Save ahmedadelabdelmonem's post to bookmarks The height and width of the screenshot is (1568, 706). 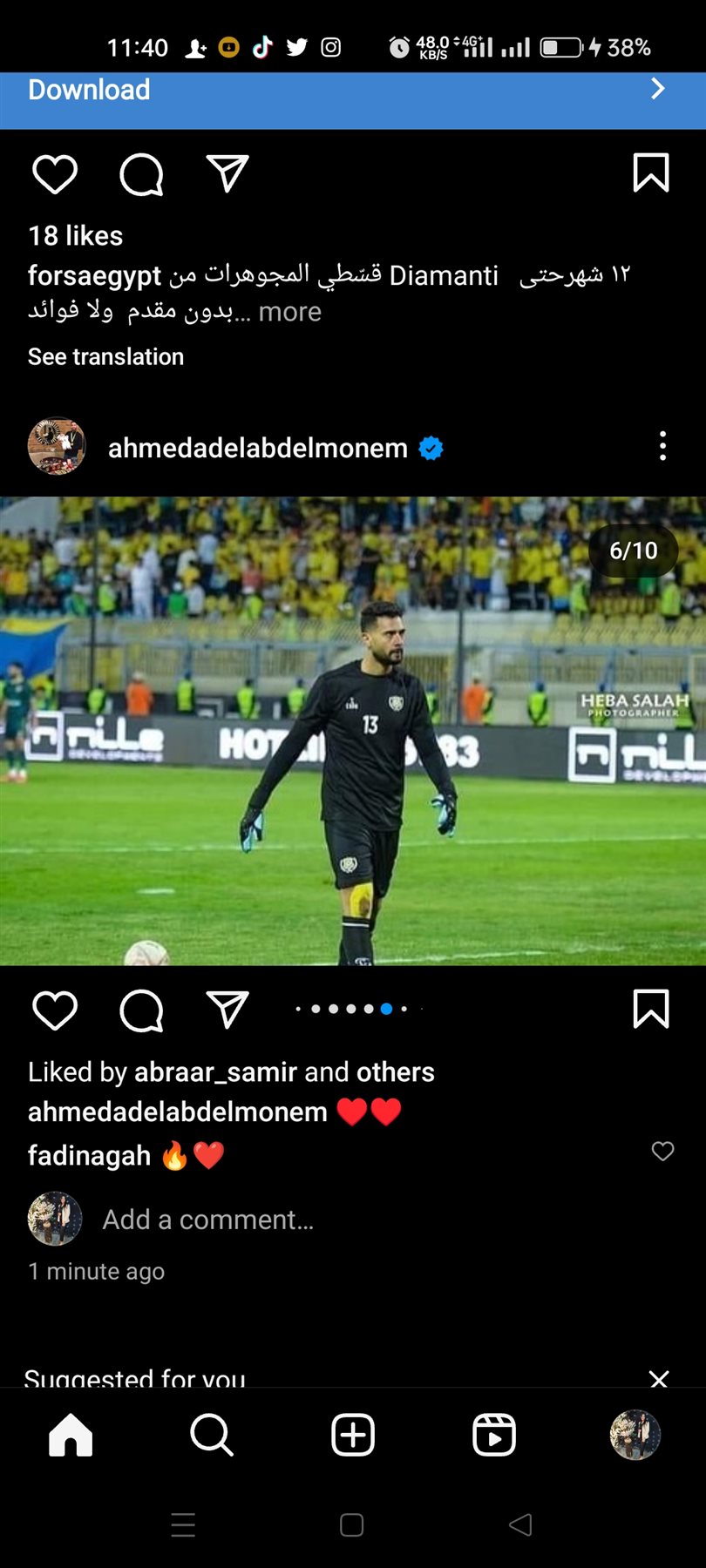[x=650, y=1009]
